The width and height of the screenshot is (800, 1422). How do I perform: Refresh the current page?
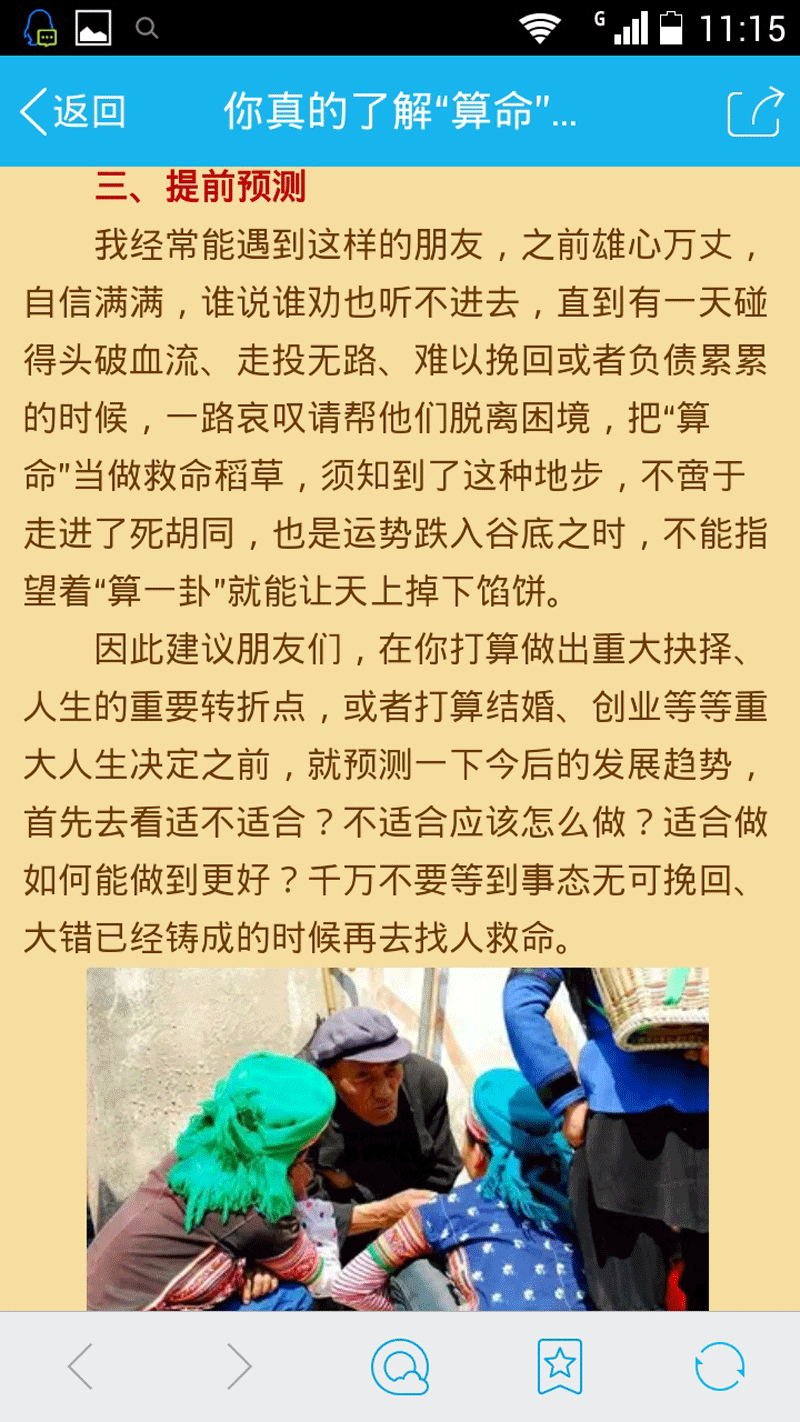coord(720,1366)
